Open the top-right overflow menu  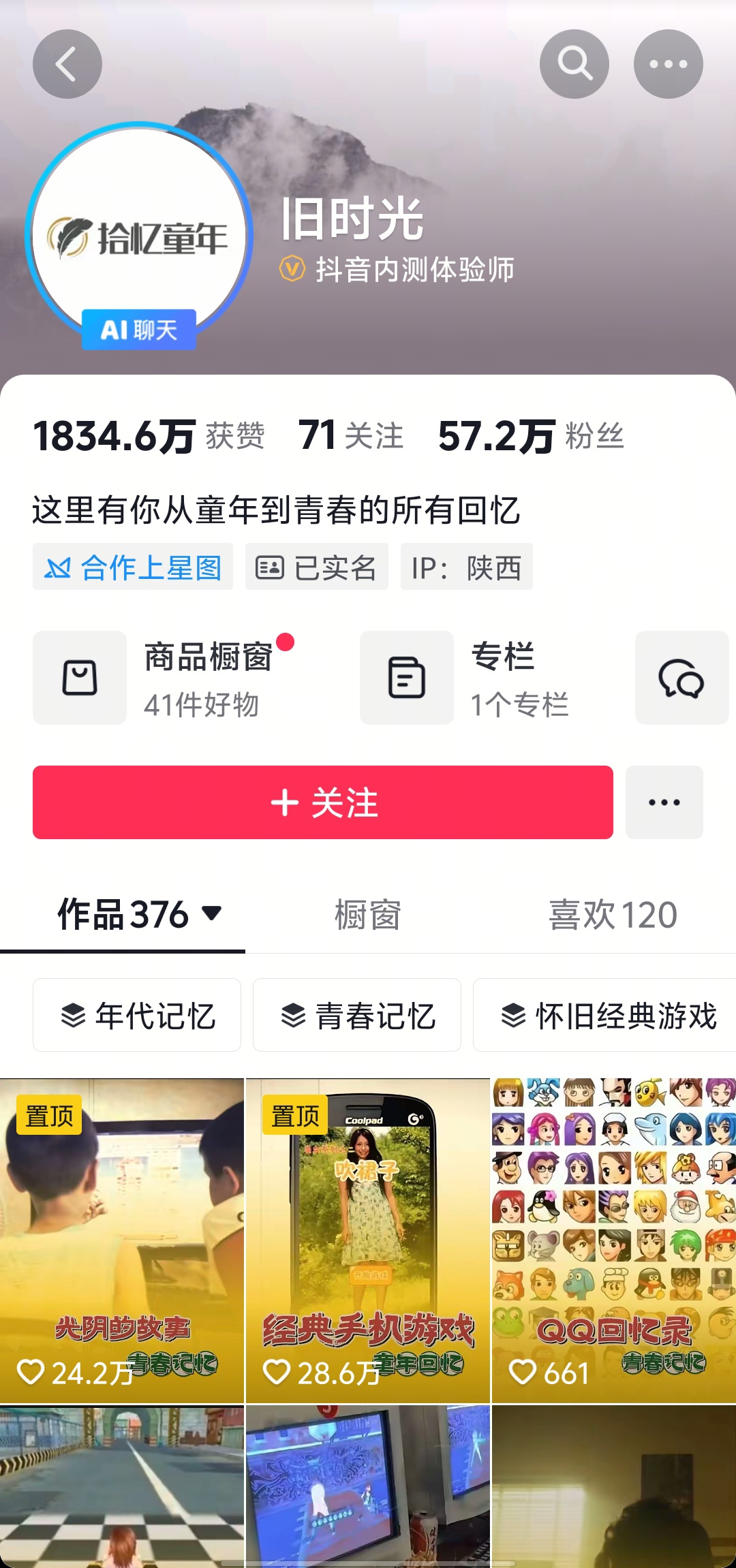tap(668, 65)
